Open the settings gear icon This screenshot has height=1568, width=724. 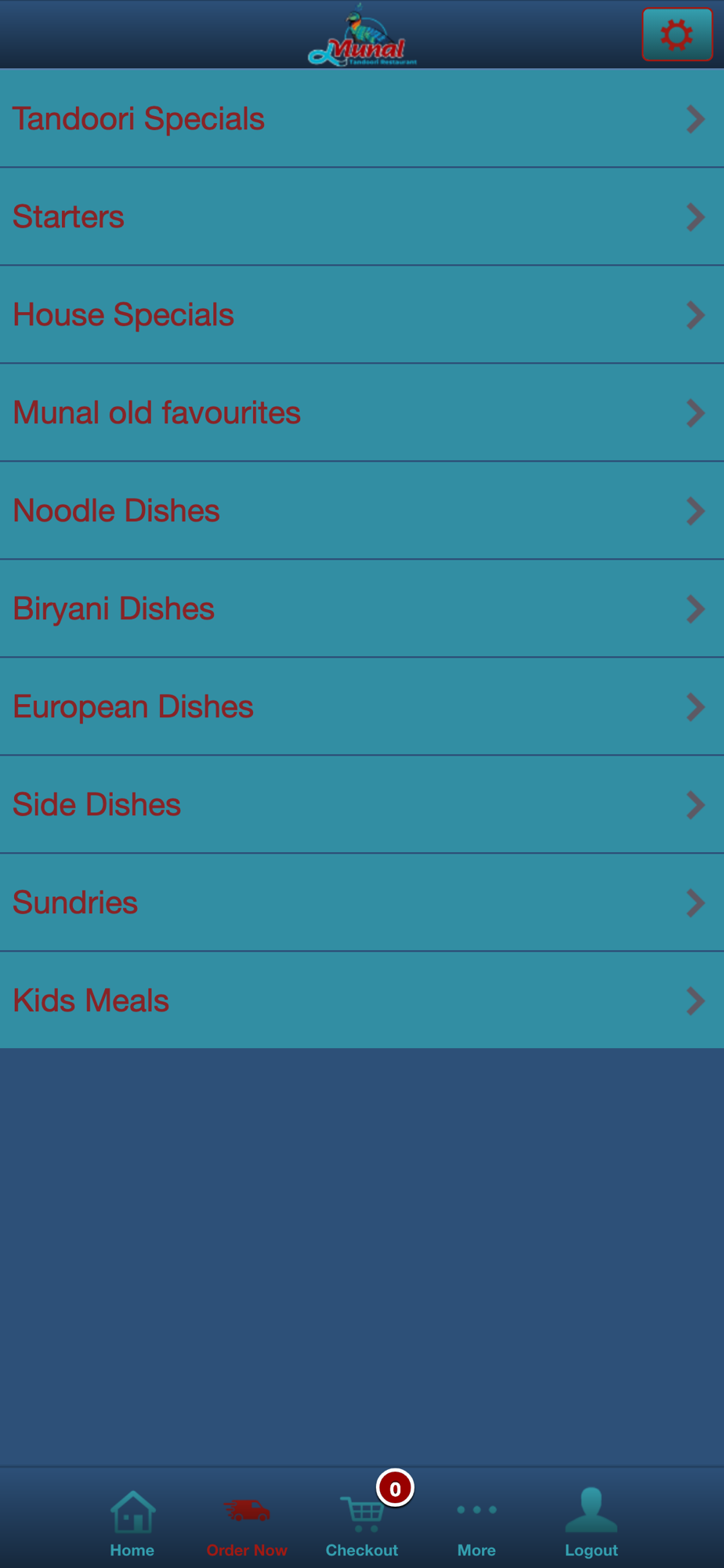point(677,34)
